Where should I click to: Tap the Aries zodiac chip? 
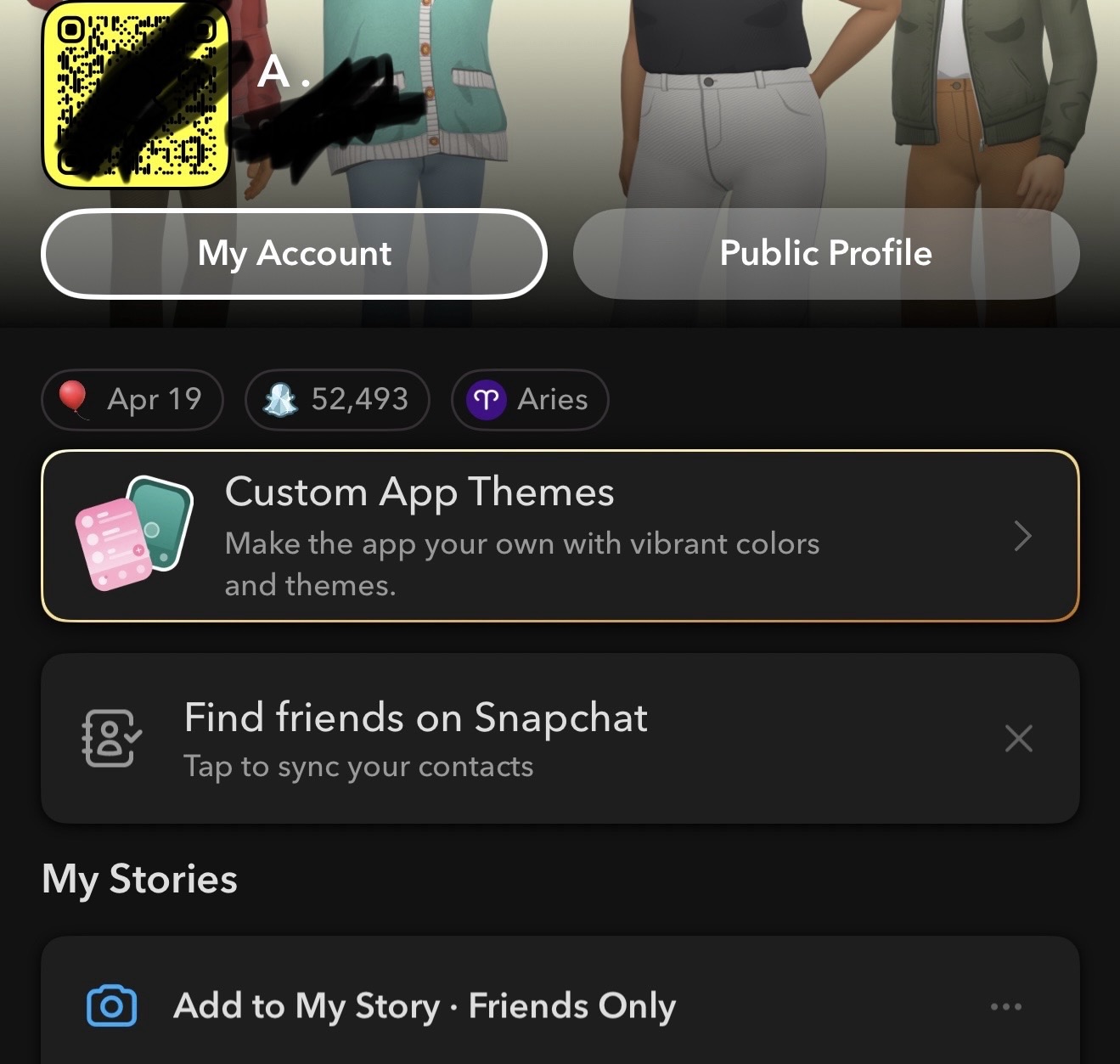[x=530, y=399]
